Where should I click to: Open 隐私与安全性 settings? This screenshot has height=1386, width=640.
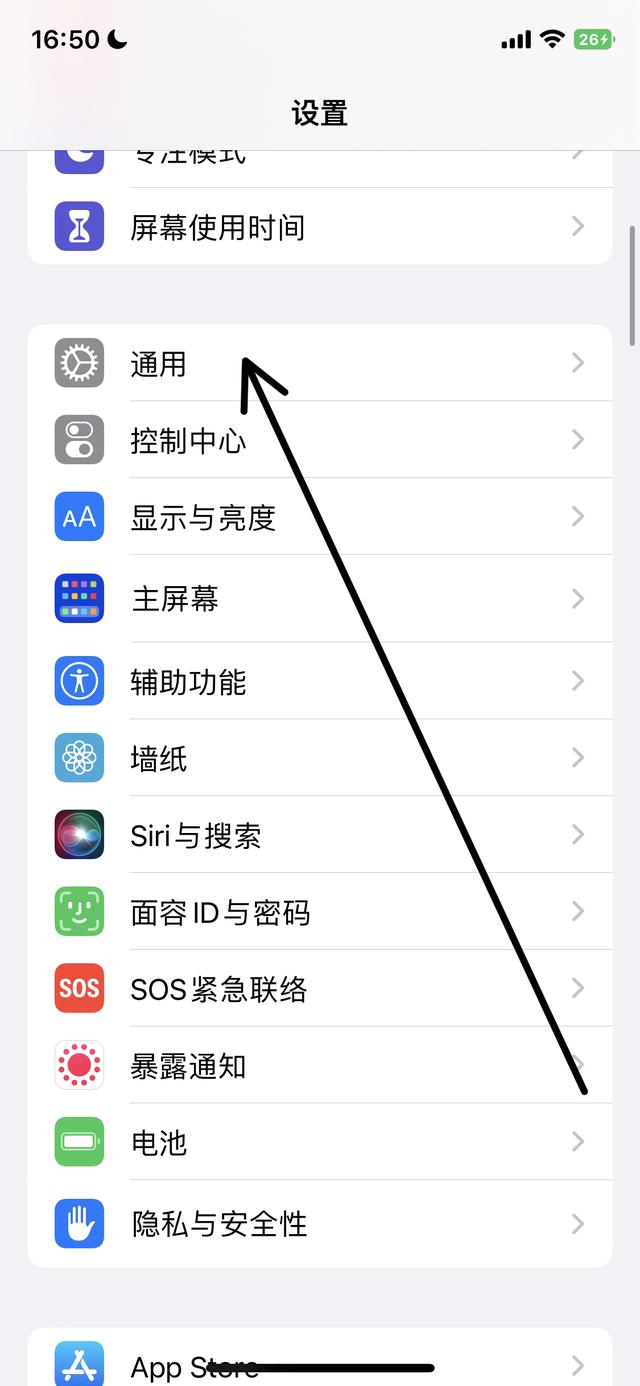pos(320,1224)
